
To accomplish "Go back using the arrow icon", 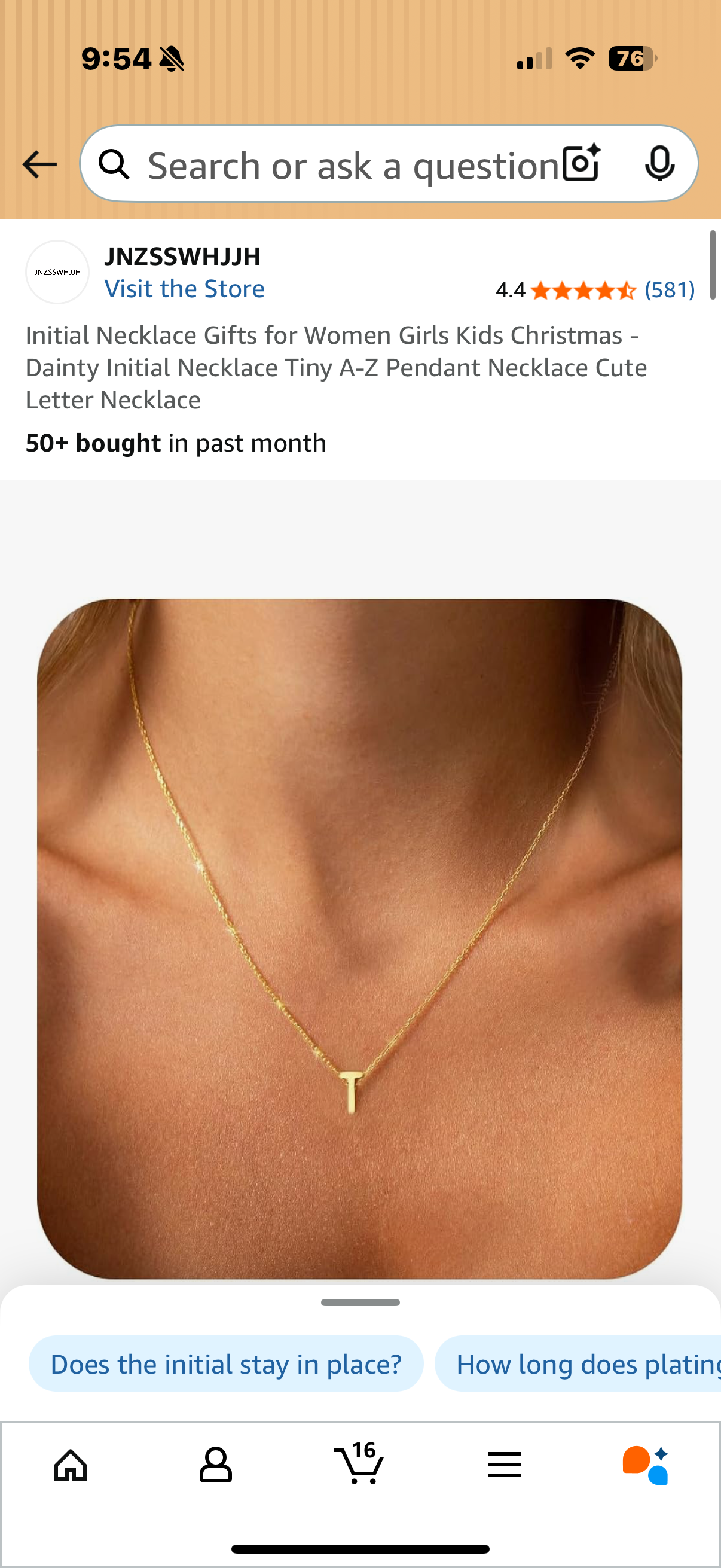I will pyautogui.click(x=39, y=164).
